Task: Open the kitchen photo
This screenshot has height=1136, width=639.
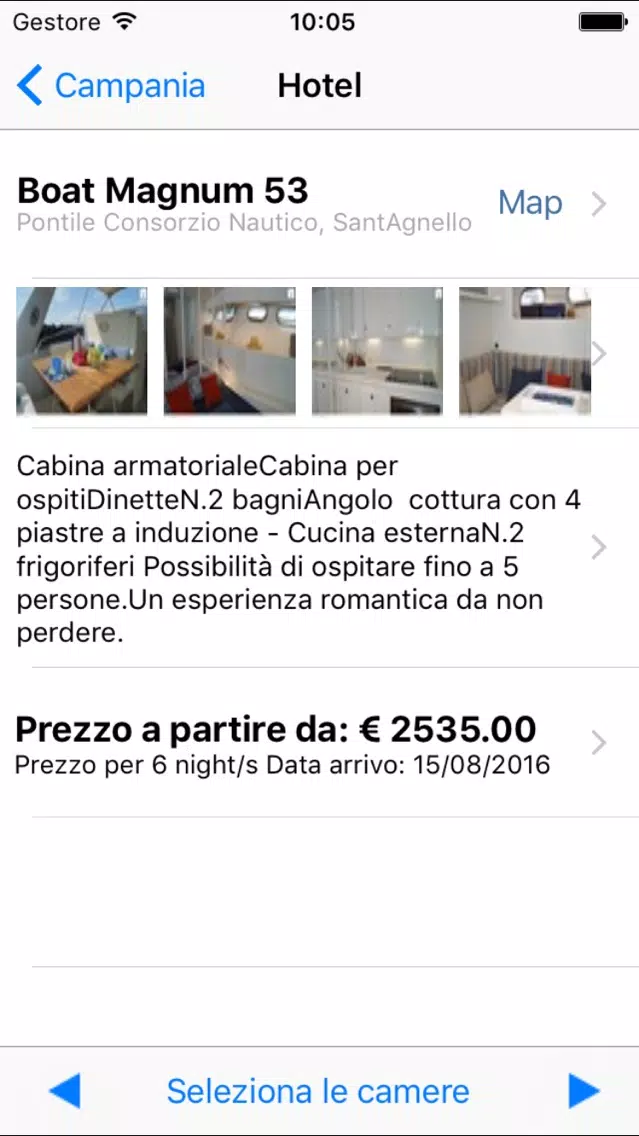Action: (x=377, y=351)
